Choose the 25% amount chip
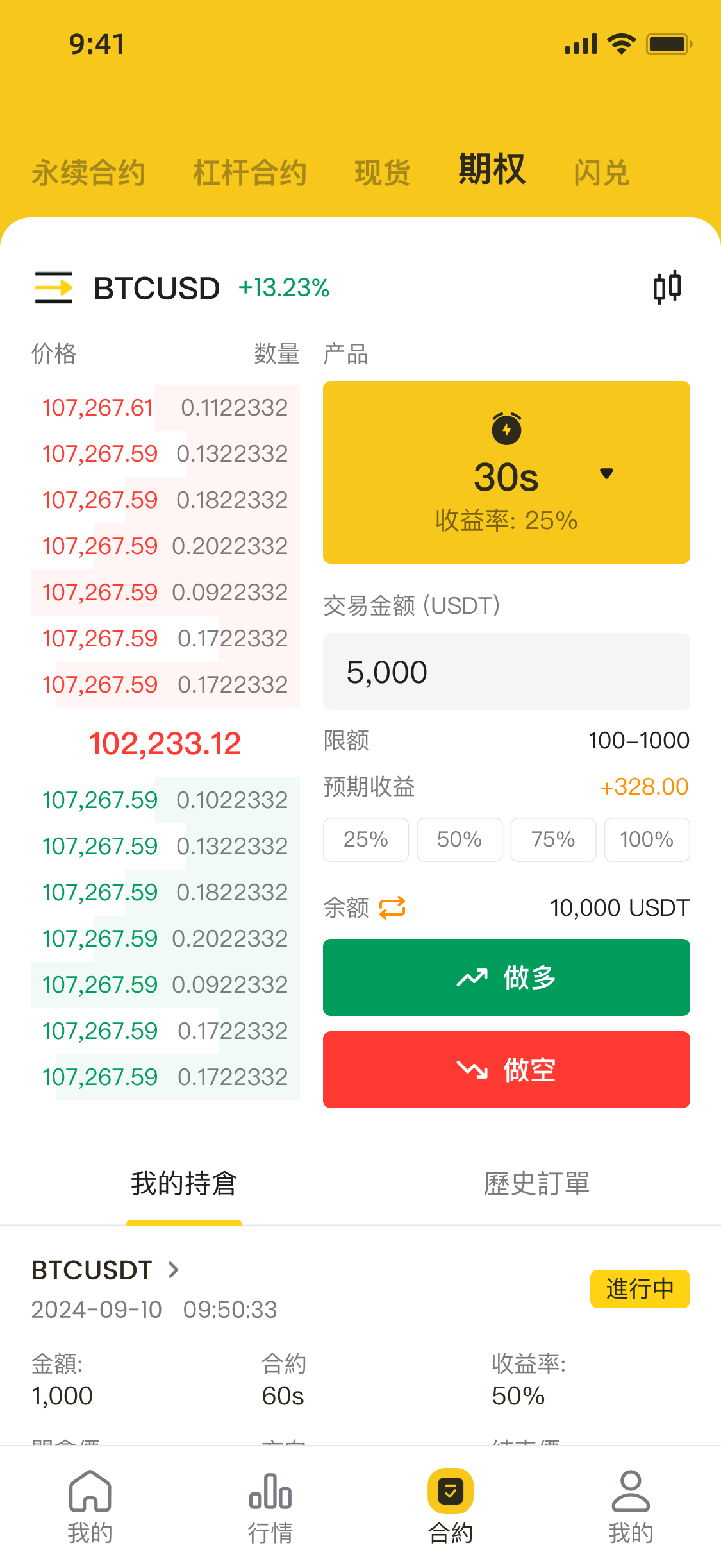This screenshot has width=721, height=1568. pyautogui.click(x=365, y=839)
